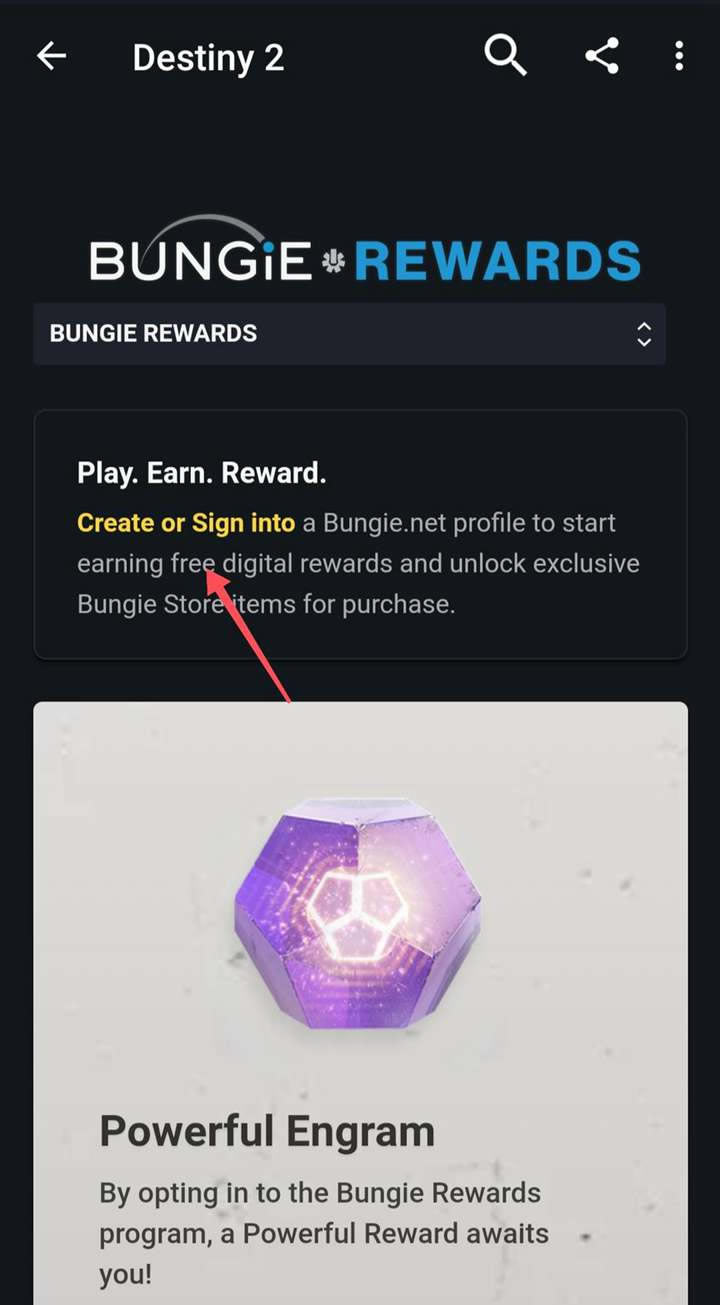Share this Destiny 2 page
Screen dimensions: 720x1305
(602, 56)
